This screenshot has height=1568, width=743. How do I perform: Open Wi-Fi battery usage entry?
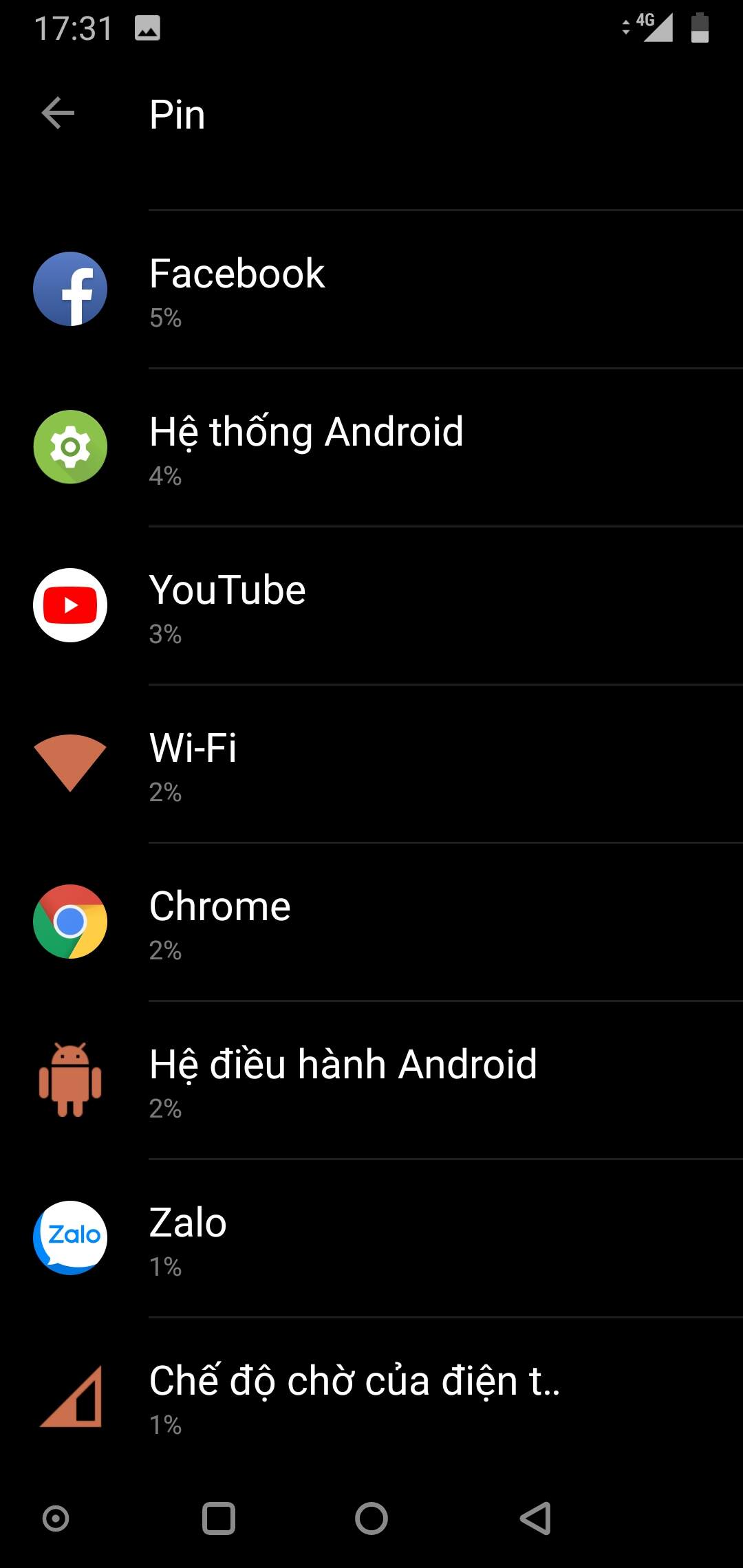(x=371, y=764)
